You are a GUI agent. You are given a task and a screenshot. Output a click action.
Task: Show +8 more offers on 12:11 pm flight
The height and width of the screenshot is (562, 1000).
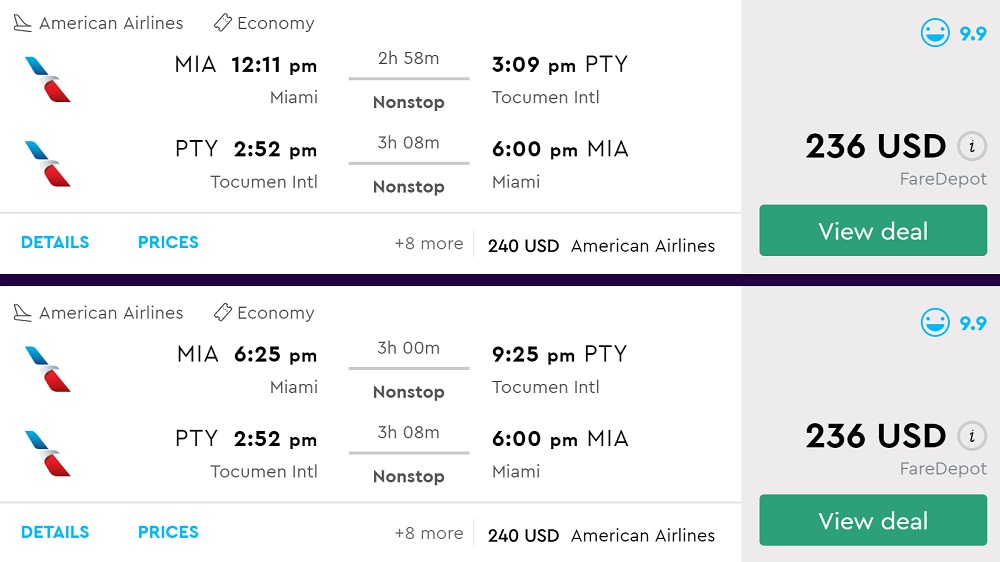pos(429,244)
